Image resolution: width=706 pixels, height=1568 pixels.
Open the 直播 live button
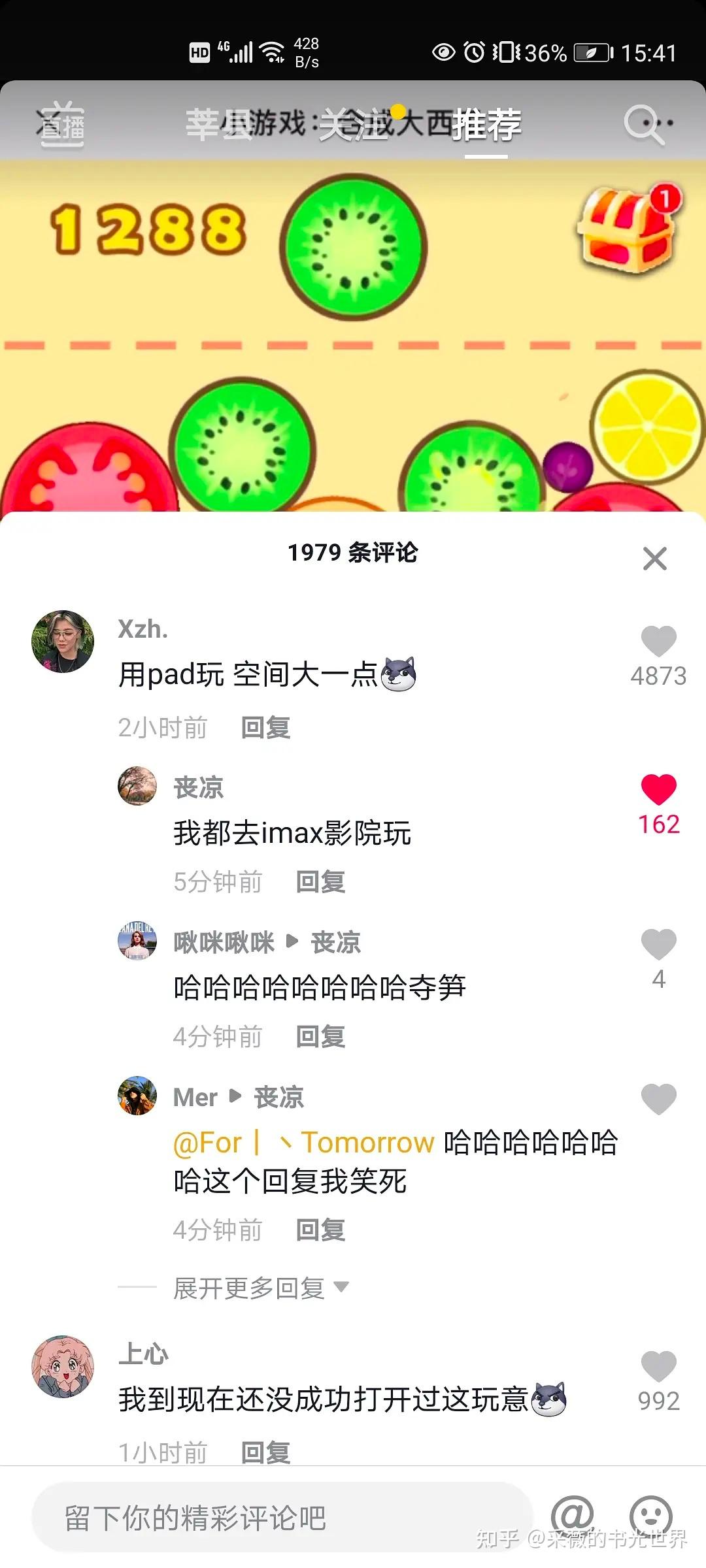[62, 124]
